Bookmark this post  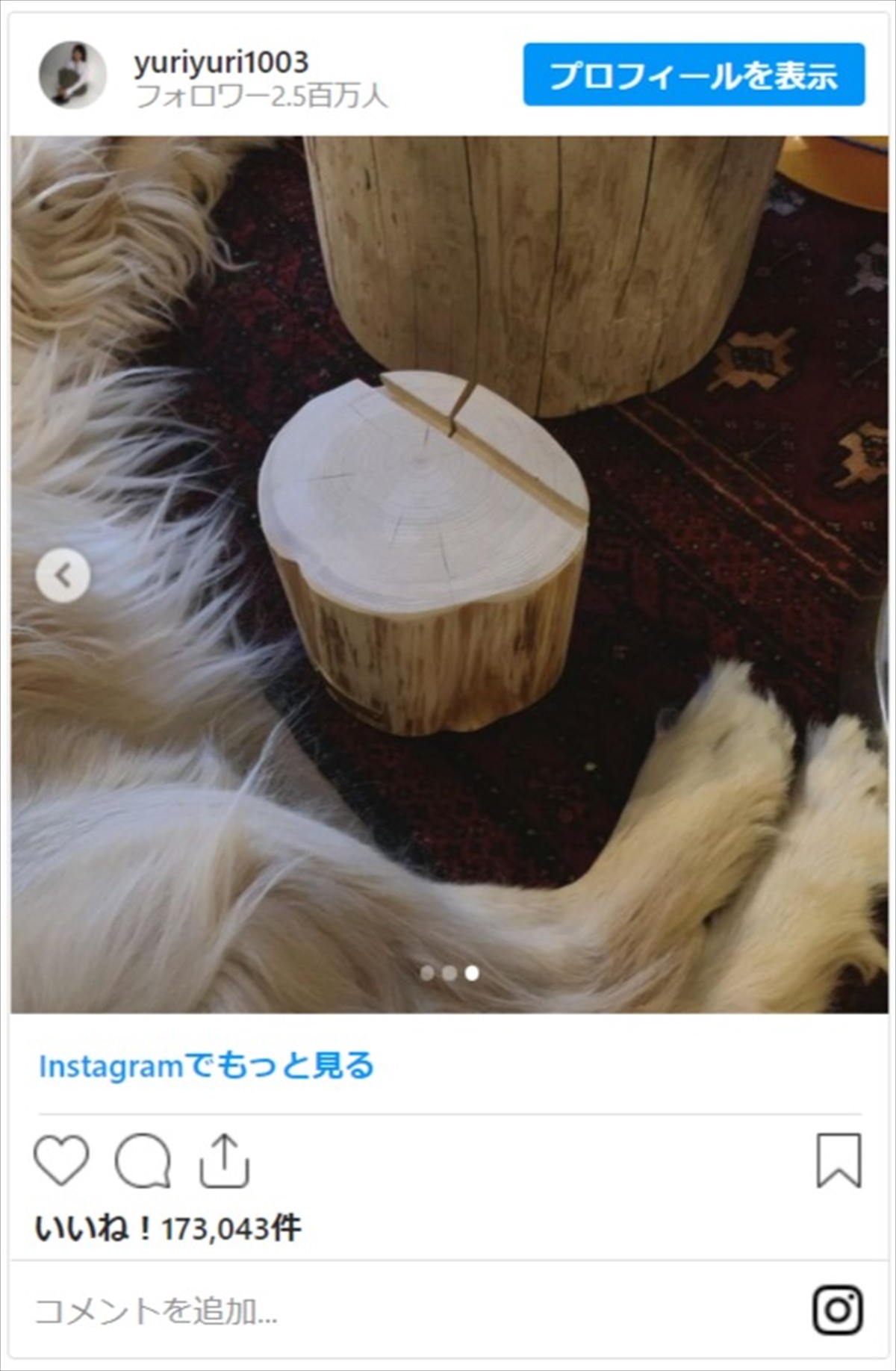point(839,1160)
